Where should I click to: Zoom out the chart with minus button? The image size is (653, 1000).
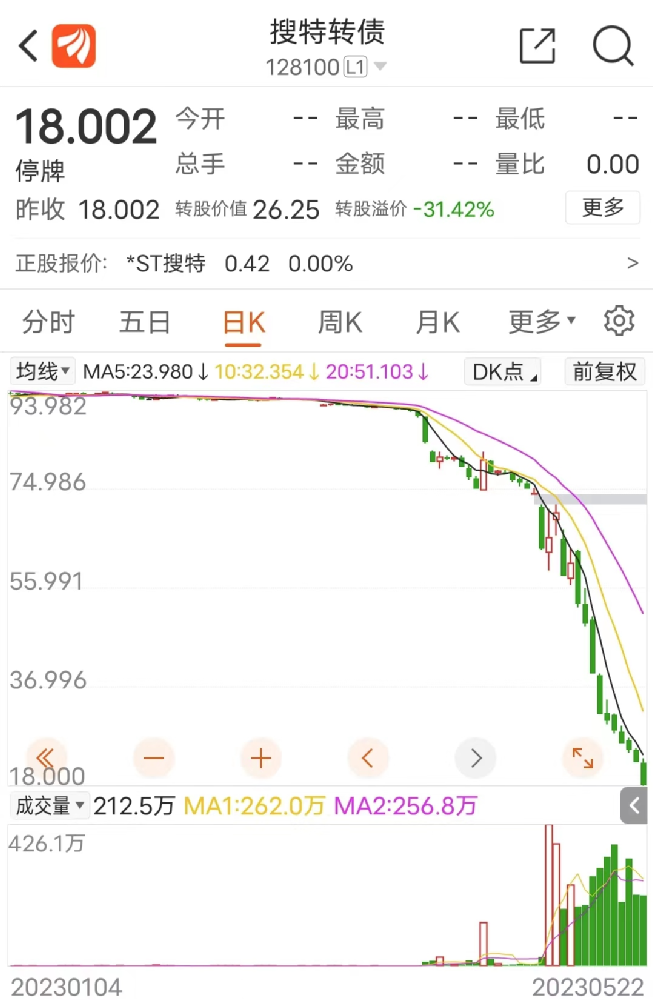pos(154,758)
